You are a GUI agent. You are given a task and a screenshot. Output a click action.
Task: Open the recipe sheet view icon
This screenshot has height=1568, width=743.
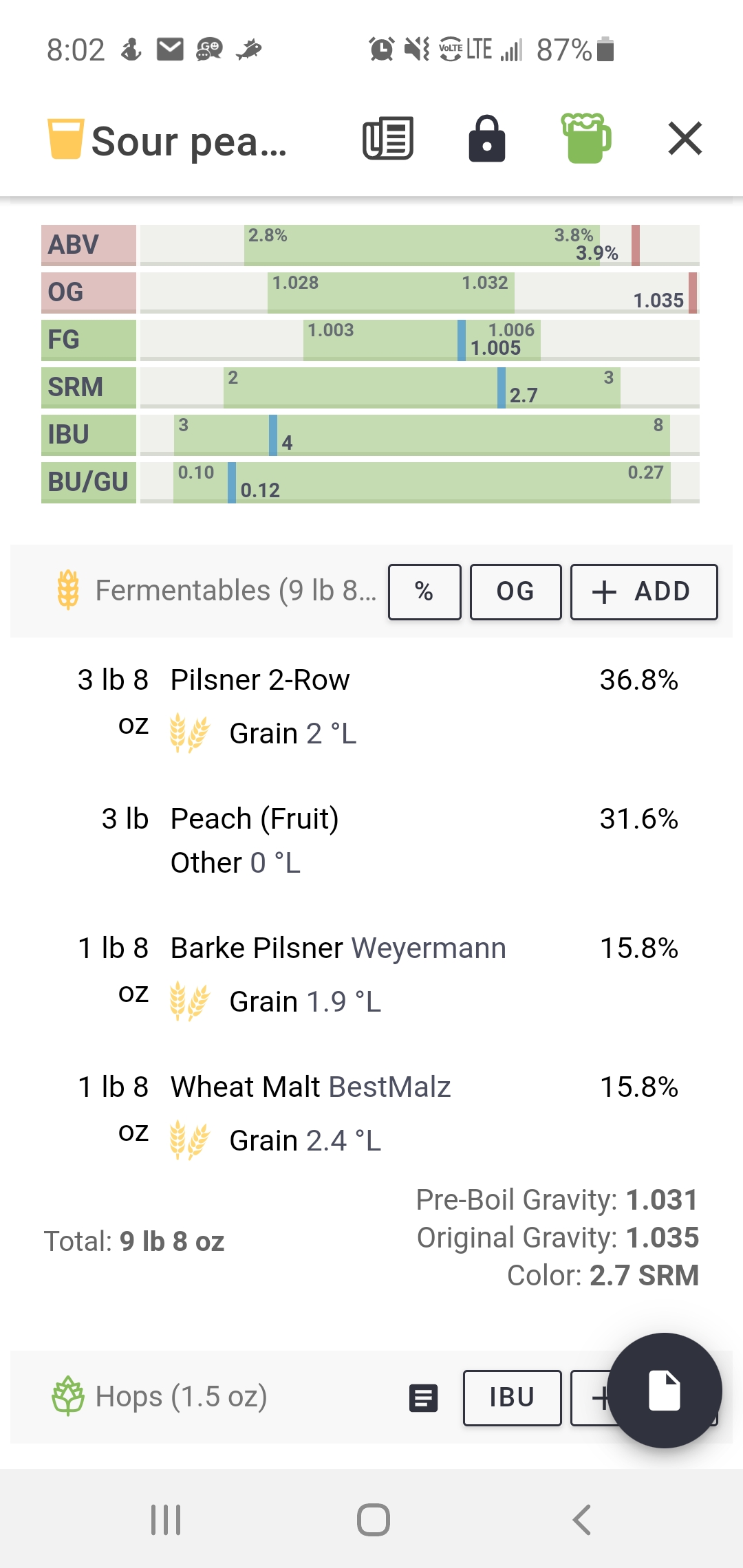coord(388,138)
